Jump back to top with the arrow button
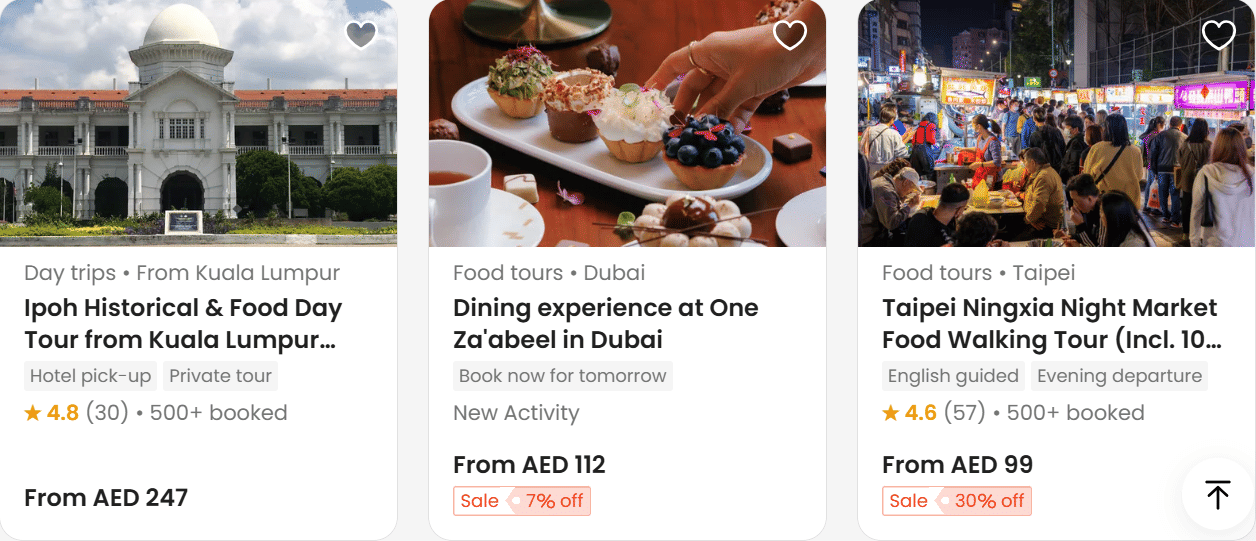Image resolution: width=1256 pixels, height=541 pixels. click(x=1217, y=494)
